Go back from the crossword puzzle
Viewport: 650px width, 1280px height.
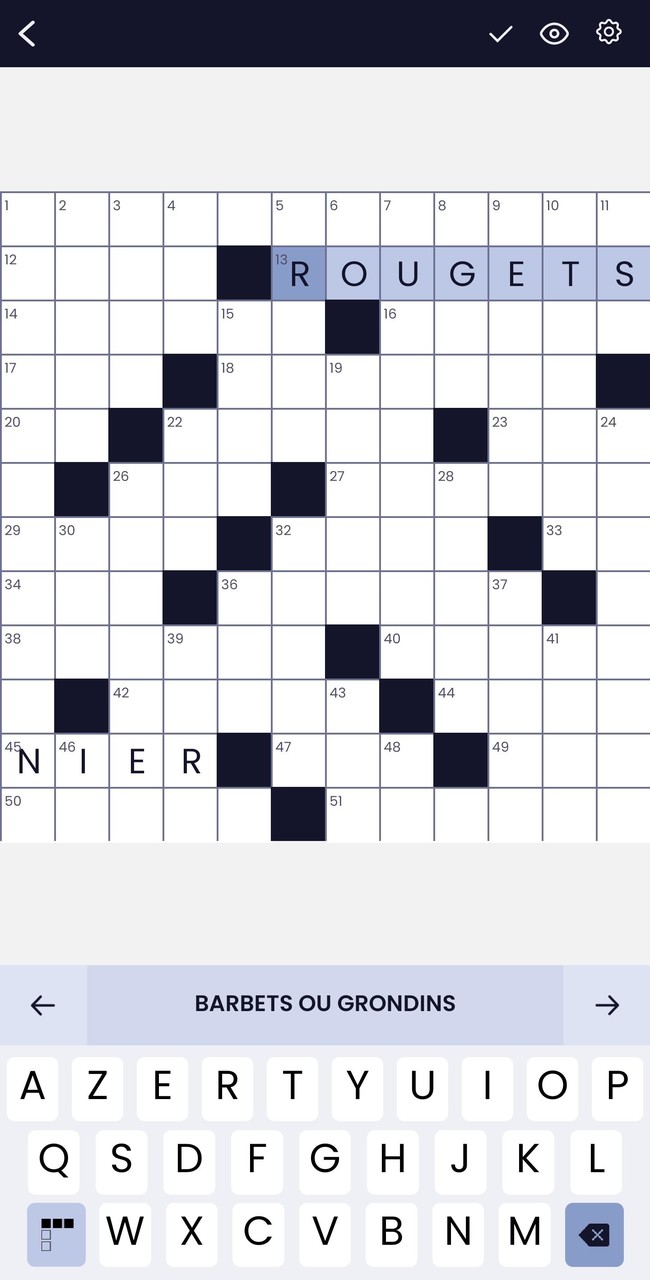27,33
